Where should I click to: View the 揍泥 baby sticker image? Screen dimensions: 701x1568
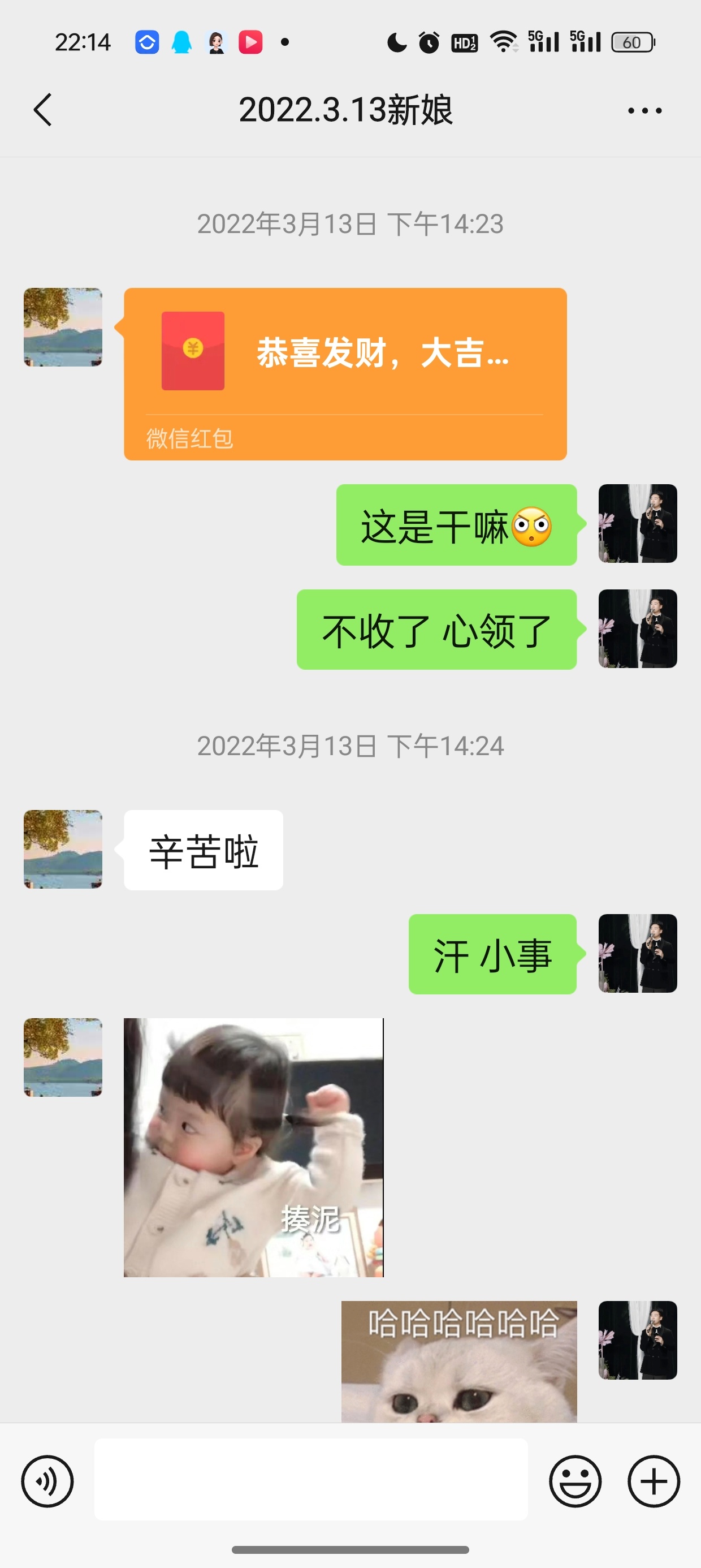(x=253, y=1147)
